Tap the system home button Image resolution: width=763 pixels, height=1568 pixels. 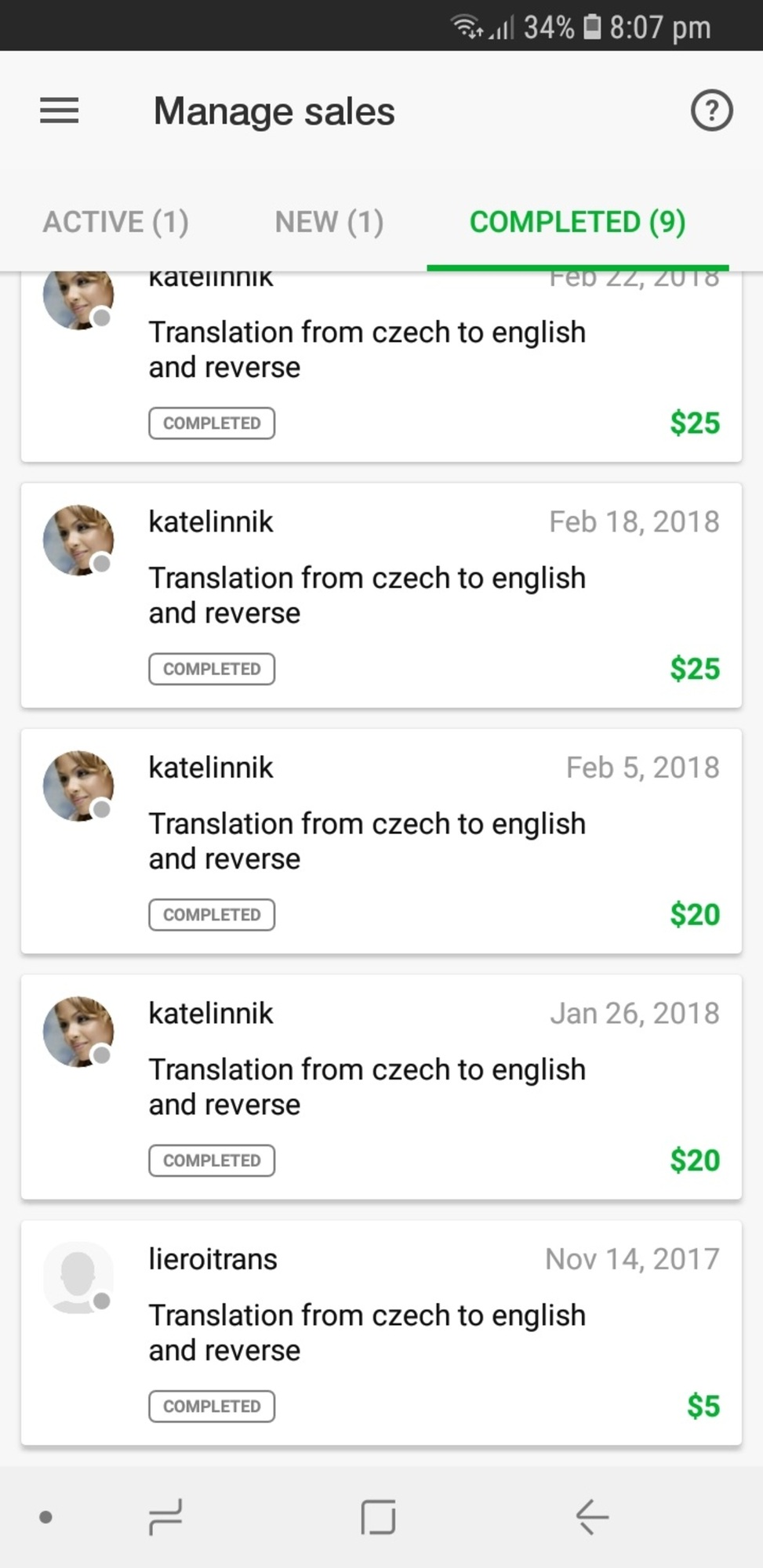point(378,1517)
